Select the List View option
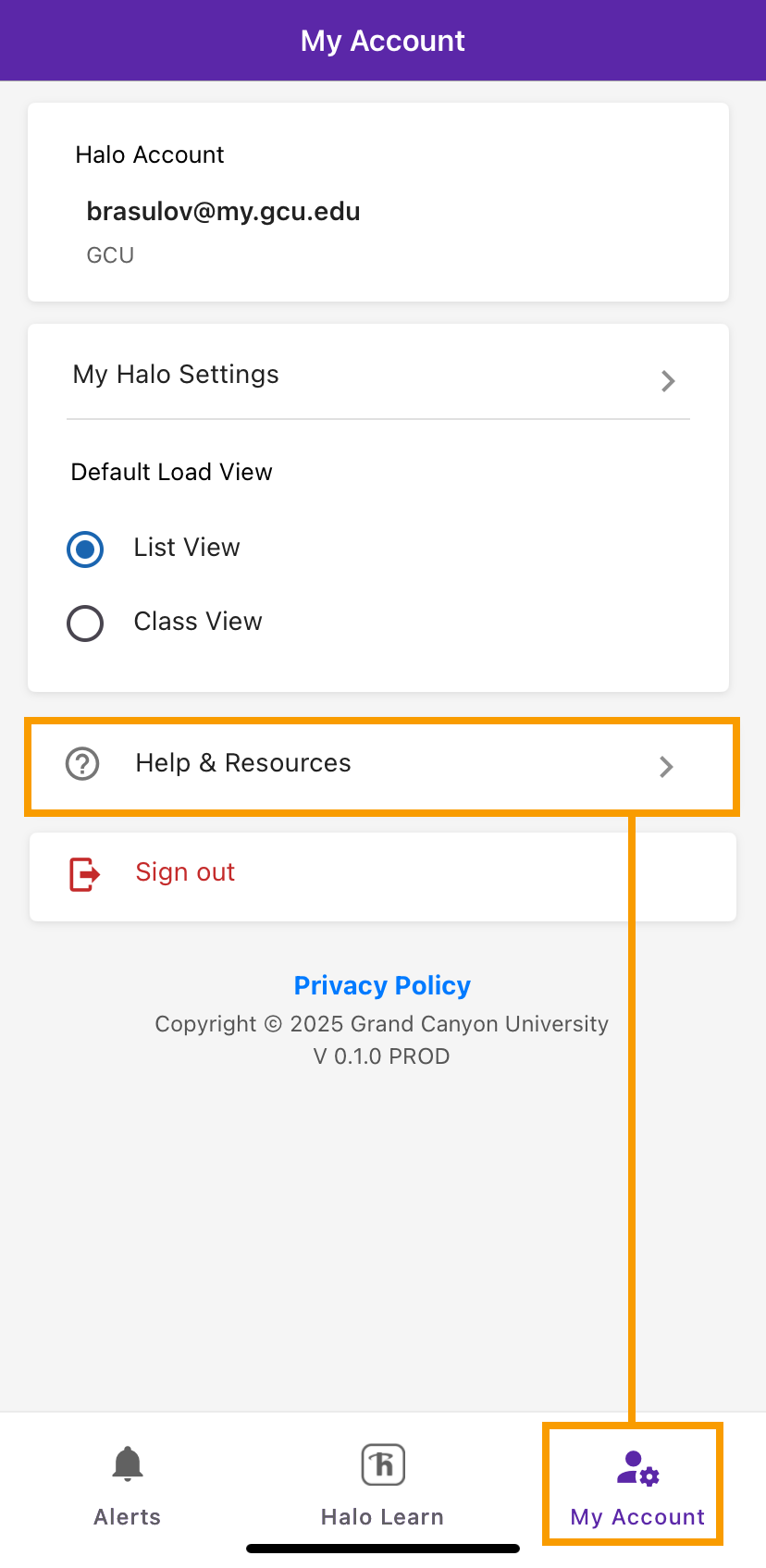The height and width of the screenshot is (1568, 766). 154,549
